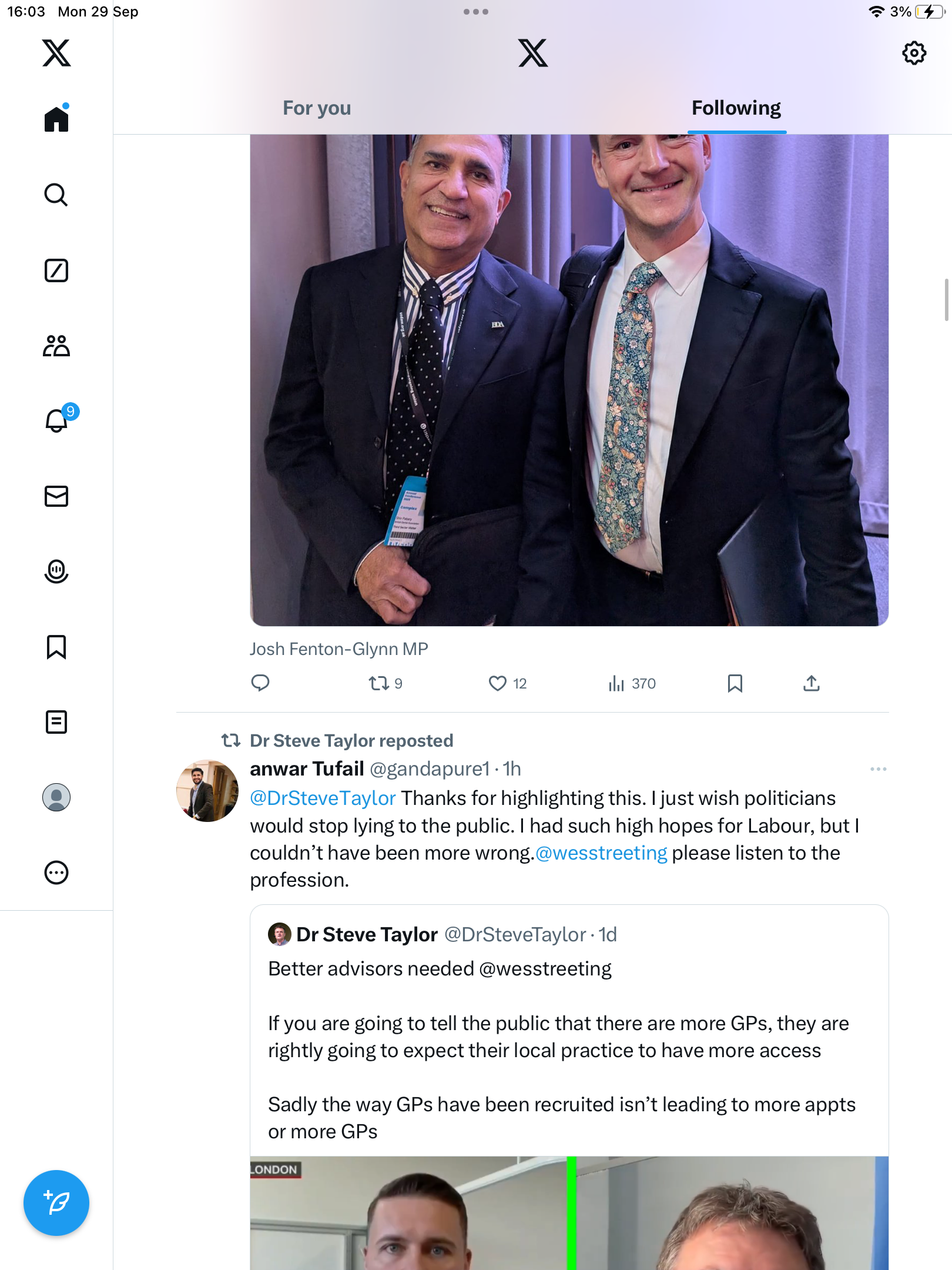This screenshot has width=952, height=1270.
Task: Open my profile from the sidebar
Action: 56,797
